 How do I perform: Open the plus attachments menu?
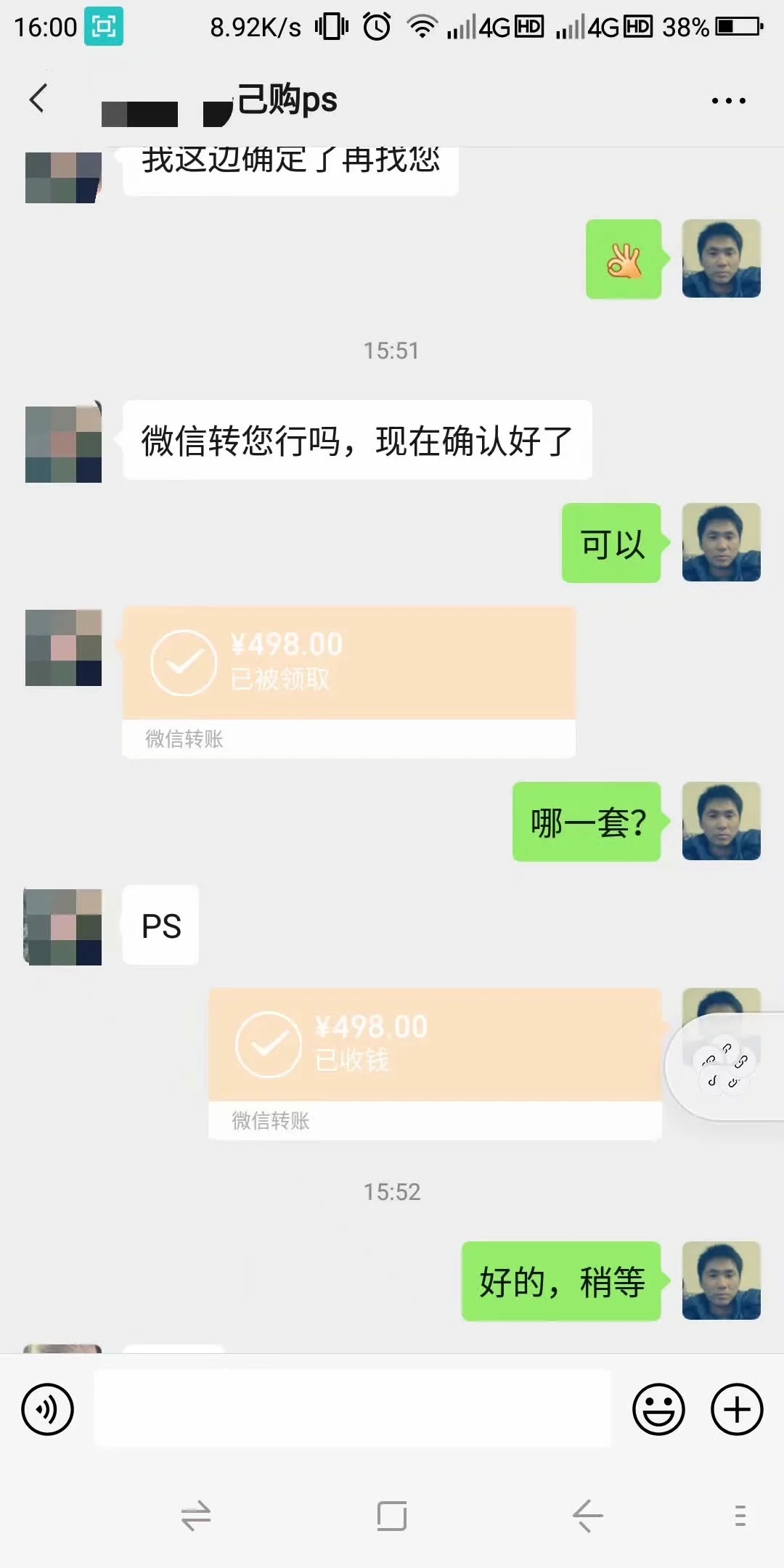(x=736, y=1410)
